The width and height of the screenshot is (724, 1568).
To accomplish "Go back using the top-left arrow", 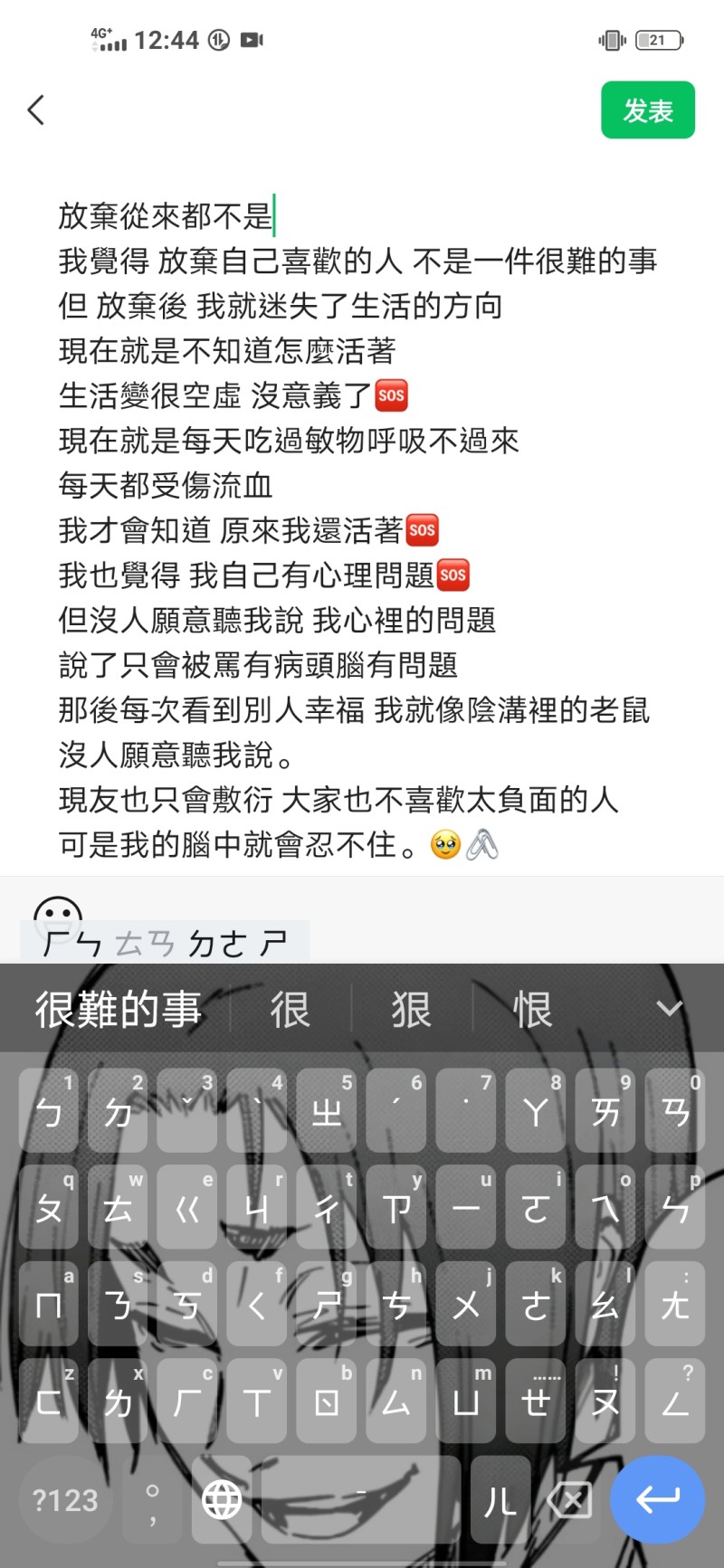I will pyautogui.click(x=36, y=110).
